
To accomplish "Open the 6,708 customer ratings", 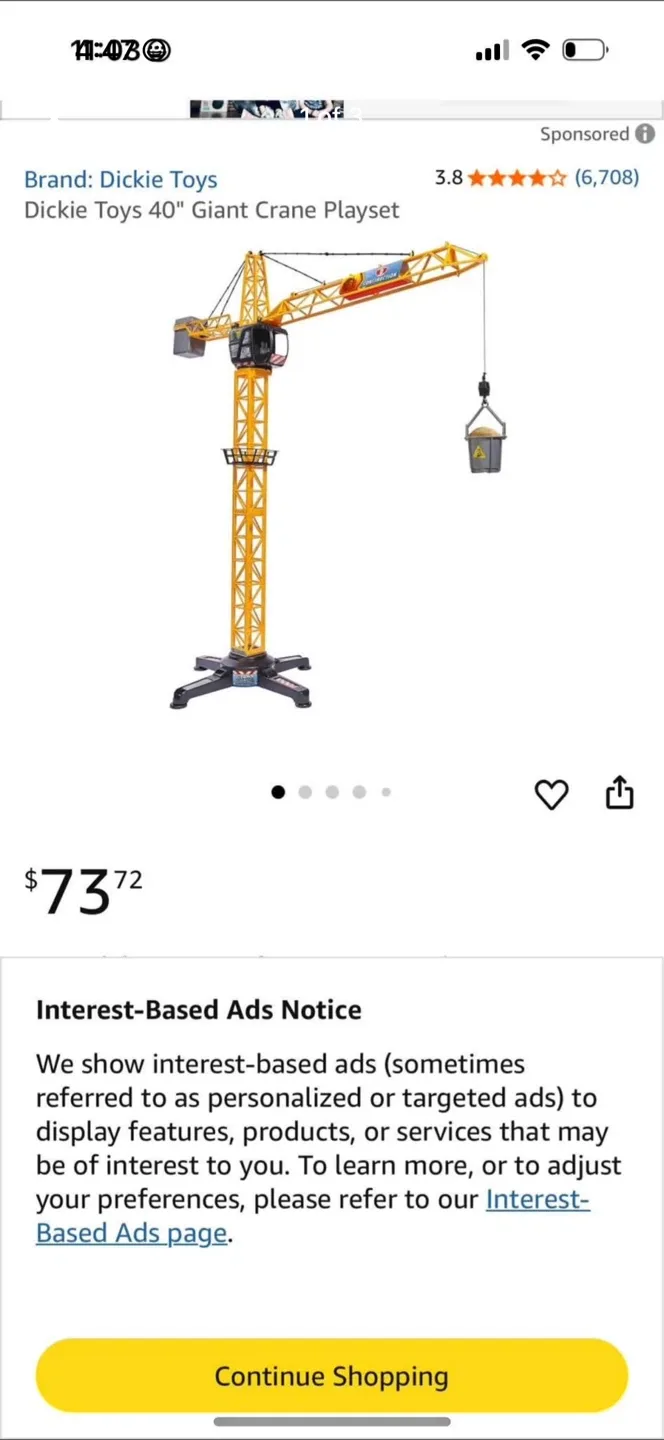I will 606,178.
